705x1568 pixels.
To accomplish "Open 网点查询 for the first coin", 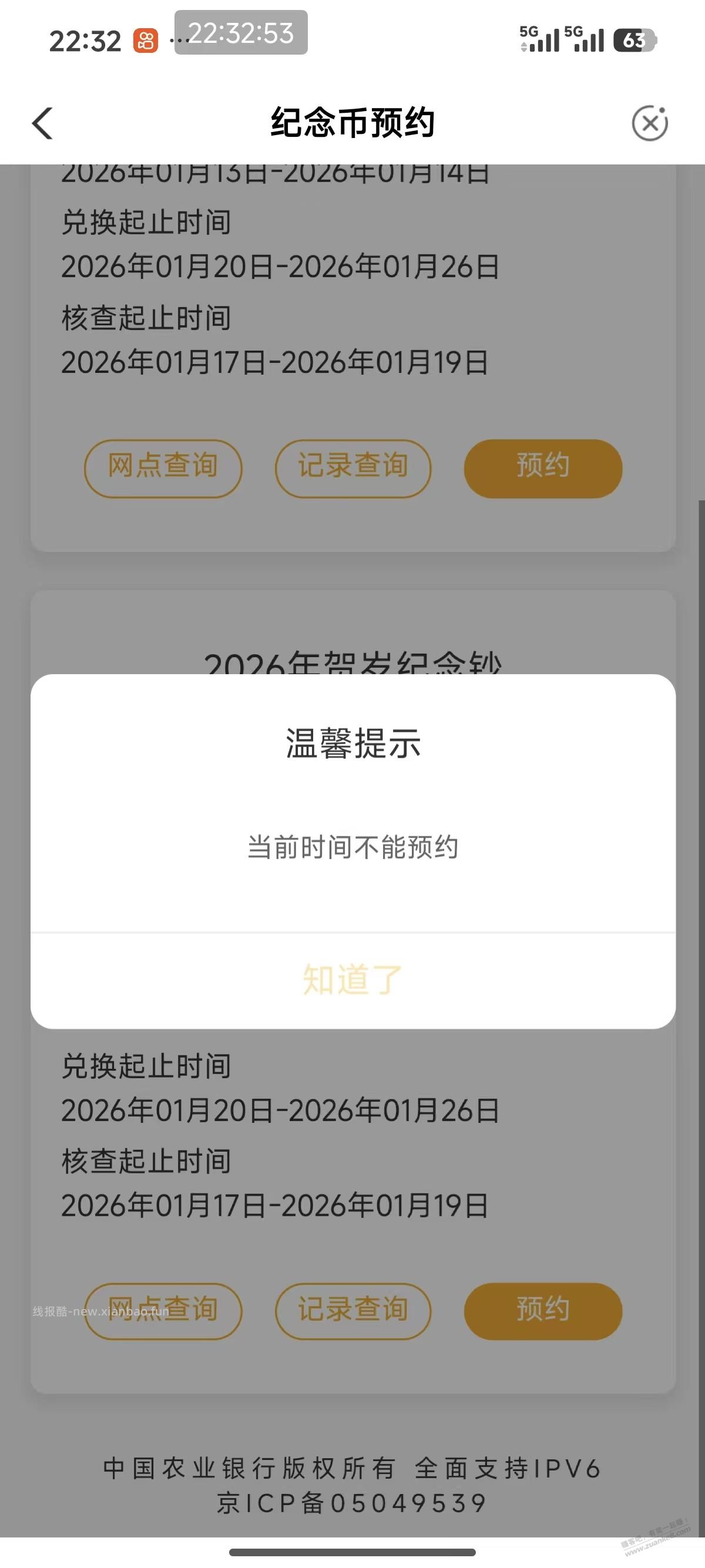I will tap(162, 466).
